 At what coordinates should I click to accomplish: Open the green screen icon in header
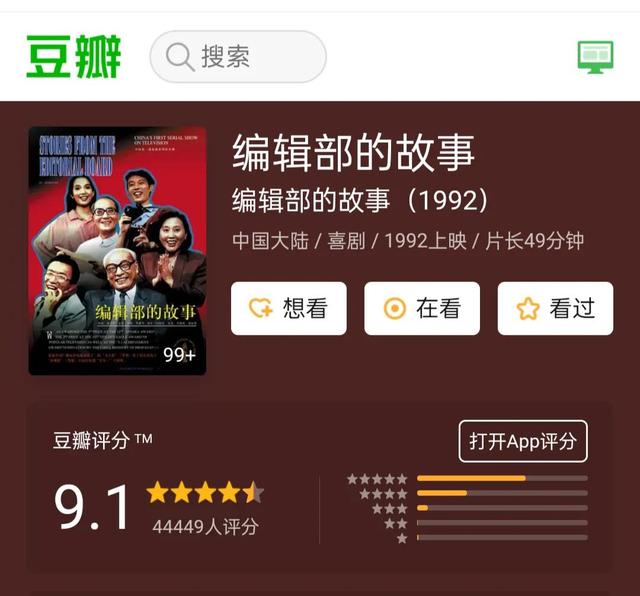point(595,57)
